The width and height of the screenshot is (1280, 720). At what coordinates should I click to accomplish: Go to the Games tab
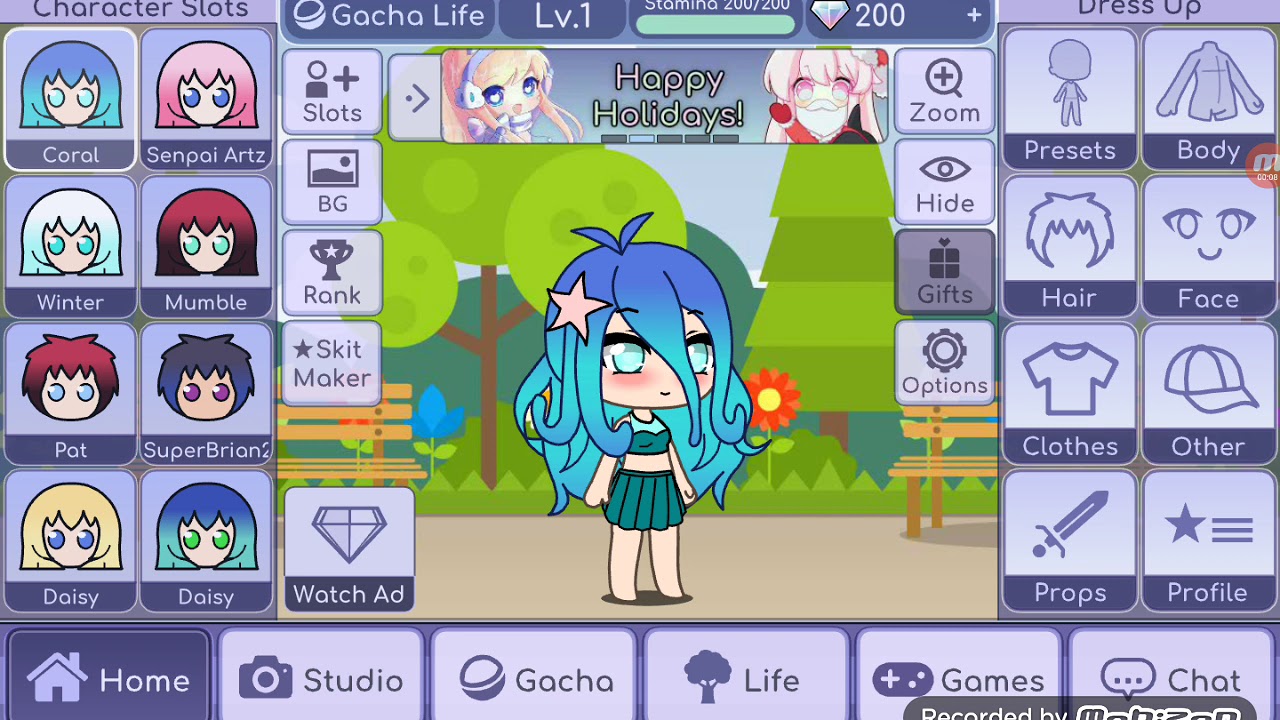(958, 679)
